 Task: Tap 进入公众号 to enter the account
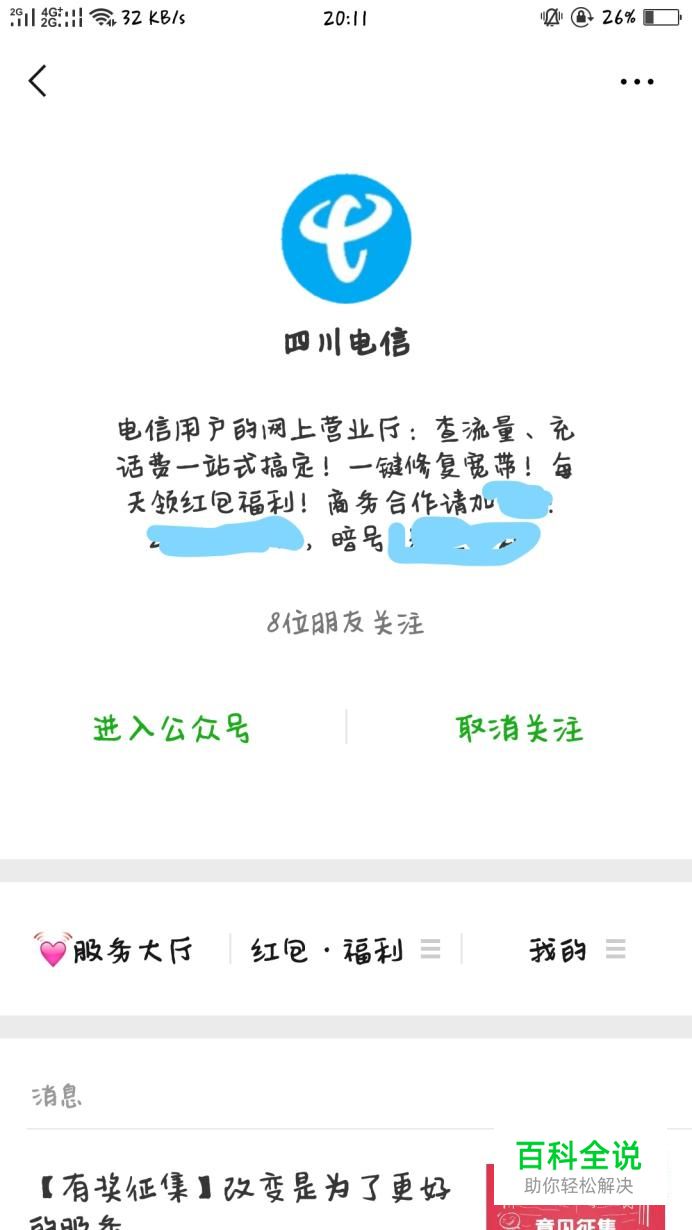pos(172,728)
